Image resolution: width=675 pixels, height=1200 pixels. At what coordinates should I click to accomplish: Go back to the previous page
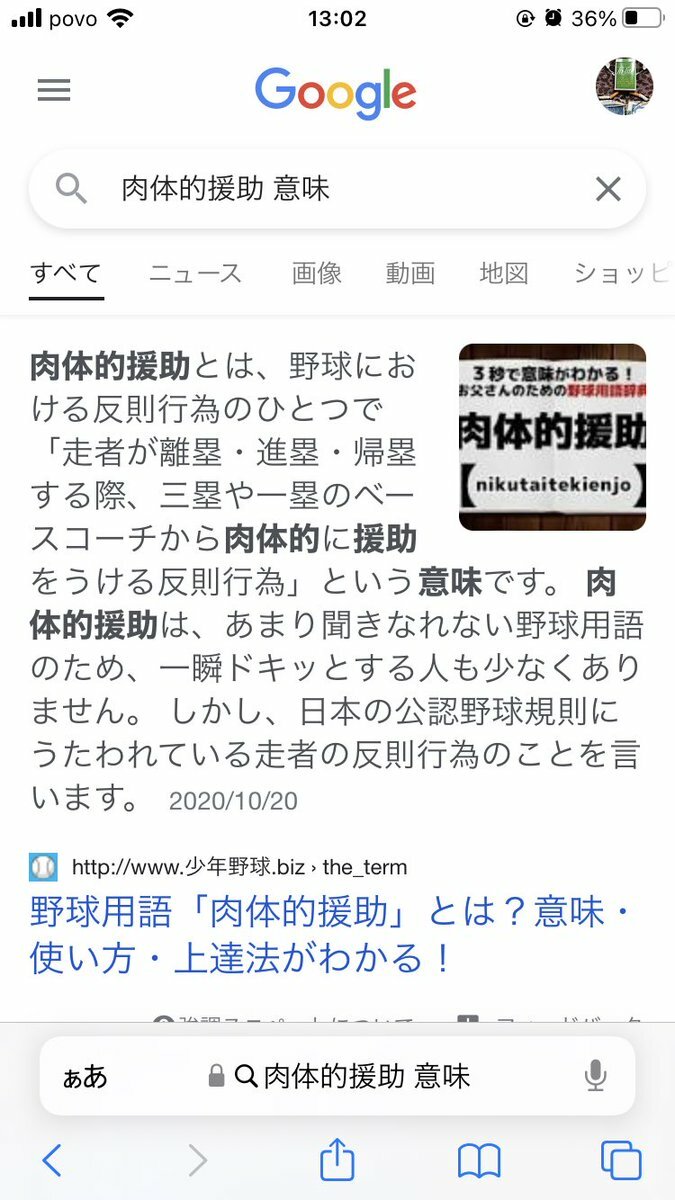(x=52, y=1160)
